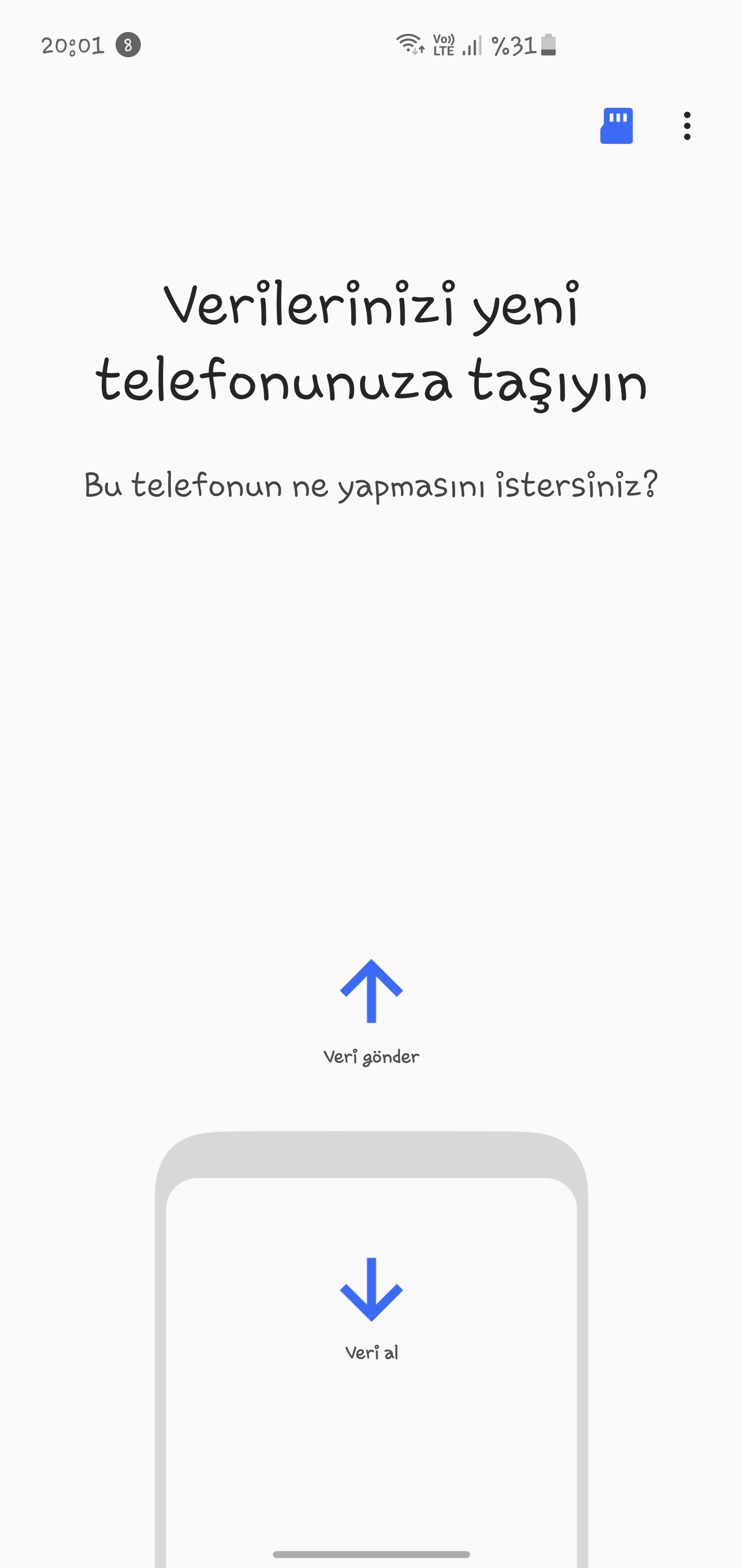This screenshot has height=1568, width=743.
Task: Select Veri gönder to send data
Action: 371,1011
